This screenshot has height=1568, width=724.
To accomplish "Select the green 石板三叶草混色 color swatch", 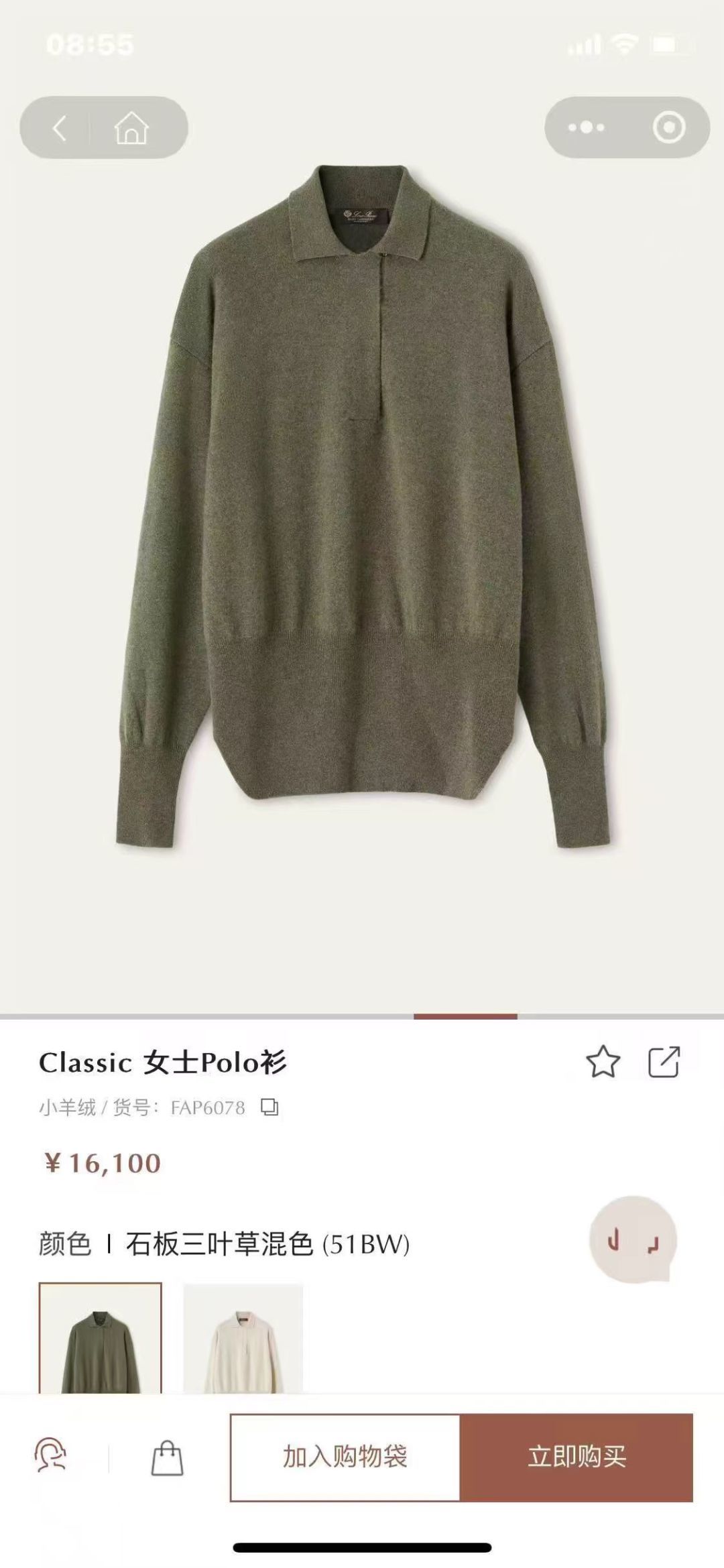I will (101, 1337).
